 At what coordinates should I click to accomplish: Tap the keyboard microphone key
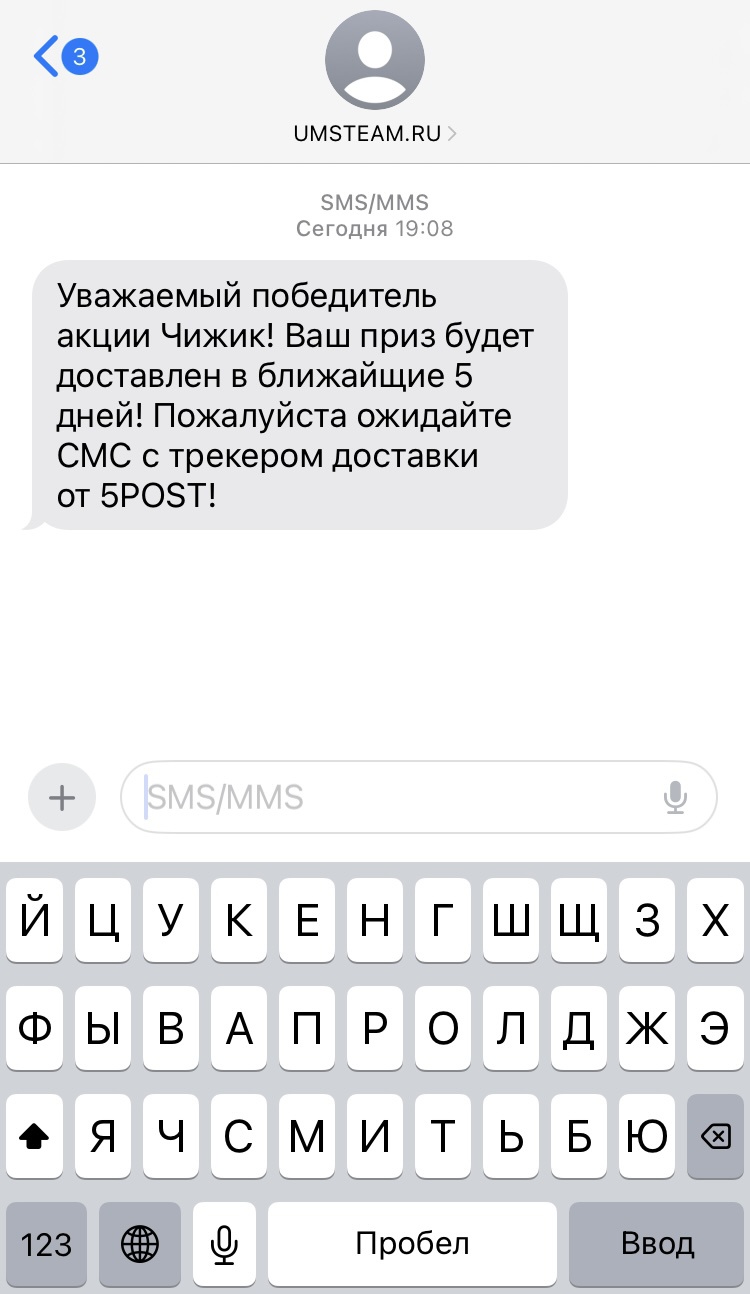224,1244
